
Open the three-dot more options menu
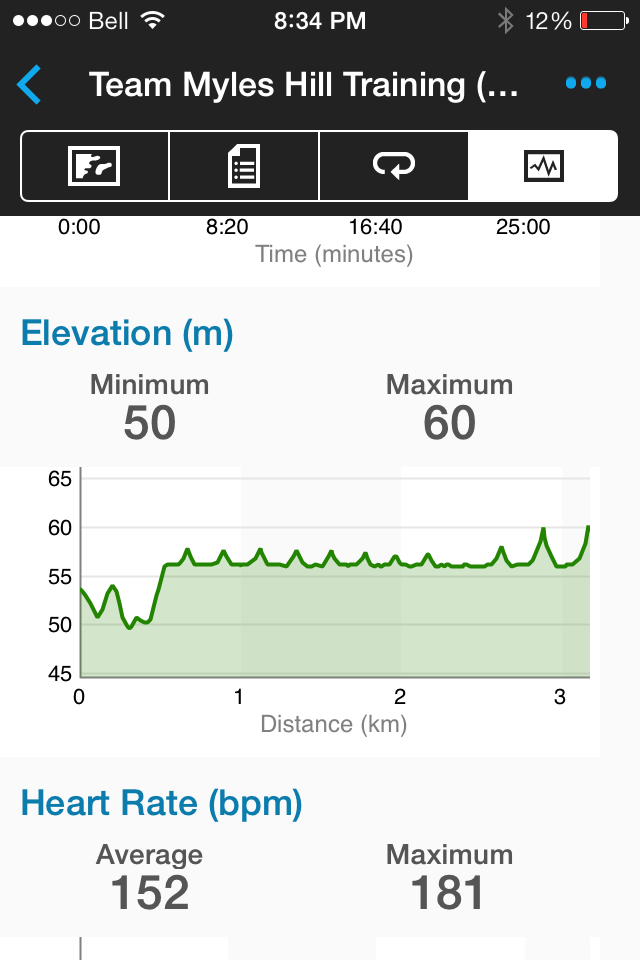[585, 83]
